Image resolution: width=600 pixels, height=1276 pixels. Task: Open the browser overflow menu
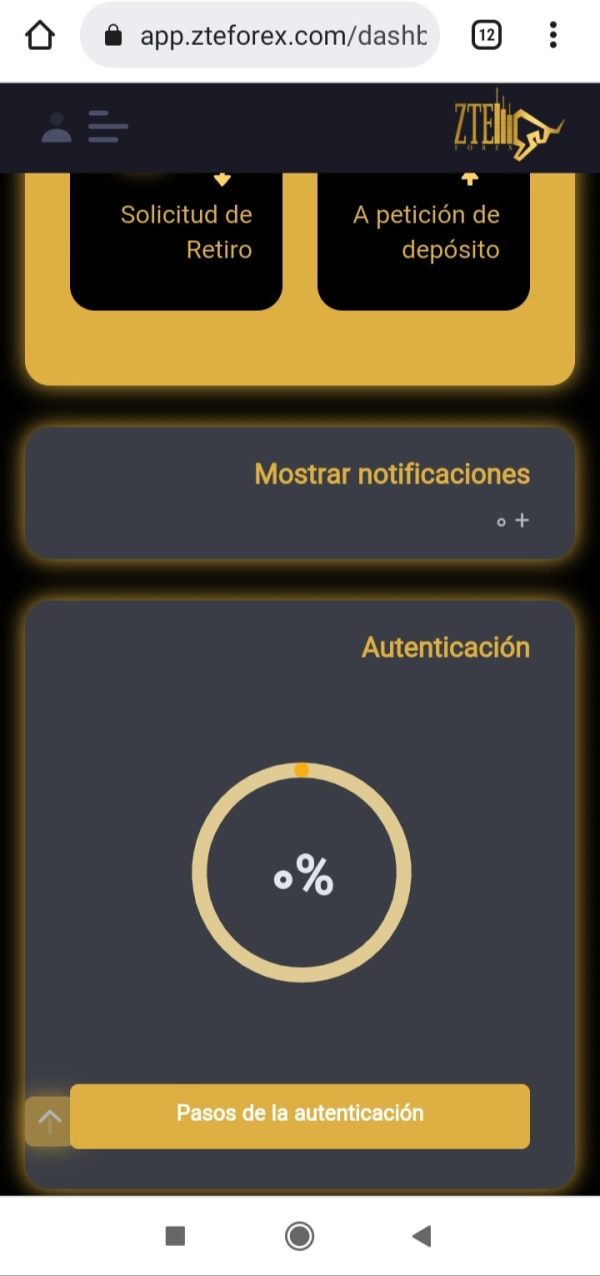coord(552,36)
